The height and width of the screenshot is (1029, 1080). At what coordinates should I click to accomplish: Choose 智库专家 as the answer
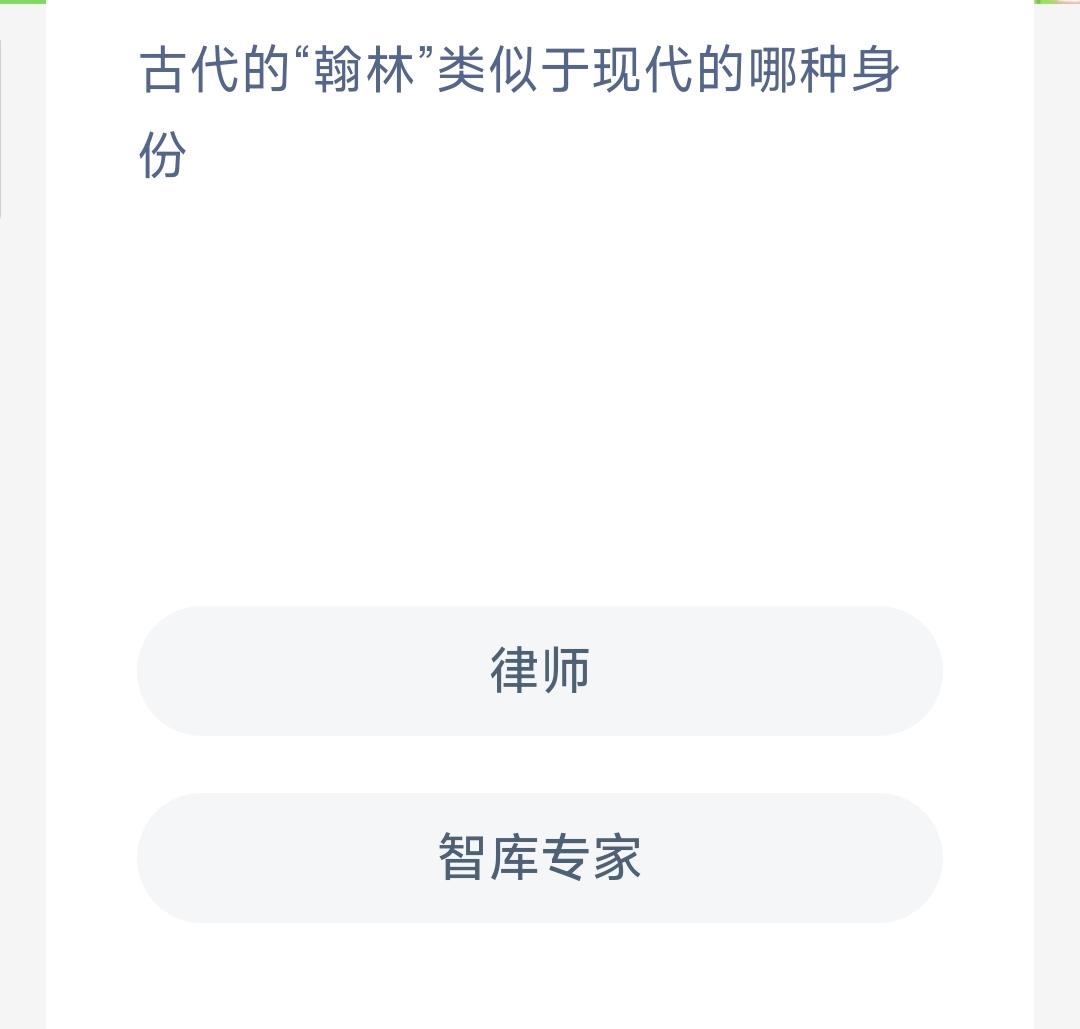540,857
